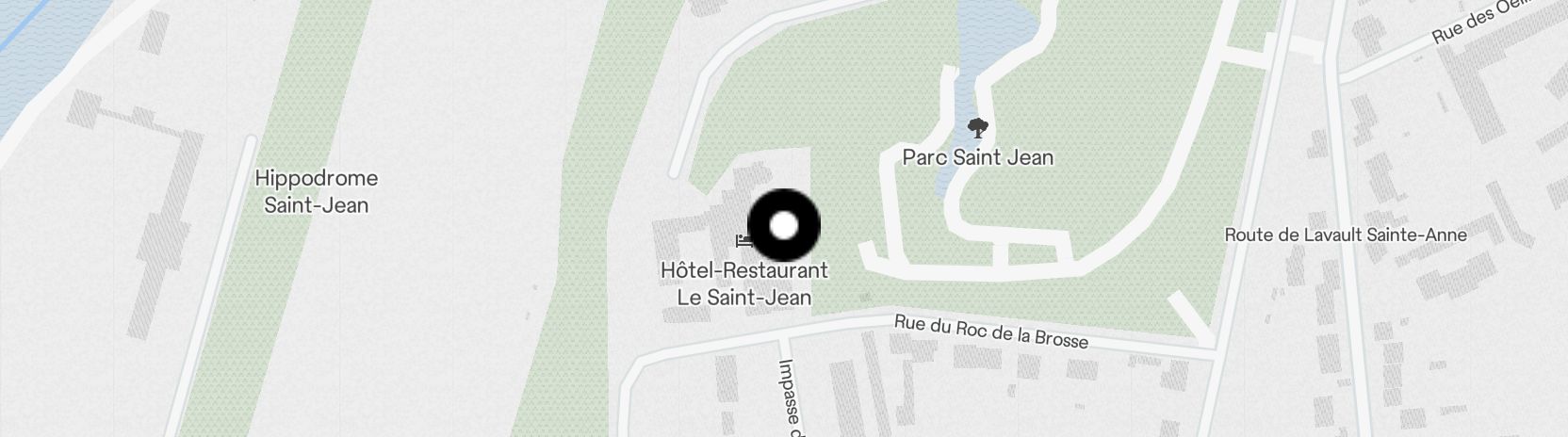This screenshot has width=1568, height=437.
Task: Tap the black circular location marker
Action: click(x=783, y=225)
